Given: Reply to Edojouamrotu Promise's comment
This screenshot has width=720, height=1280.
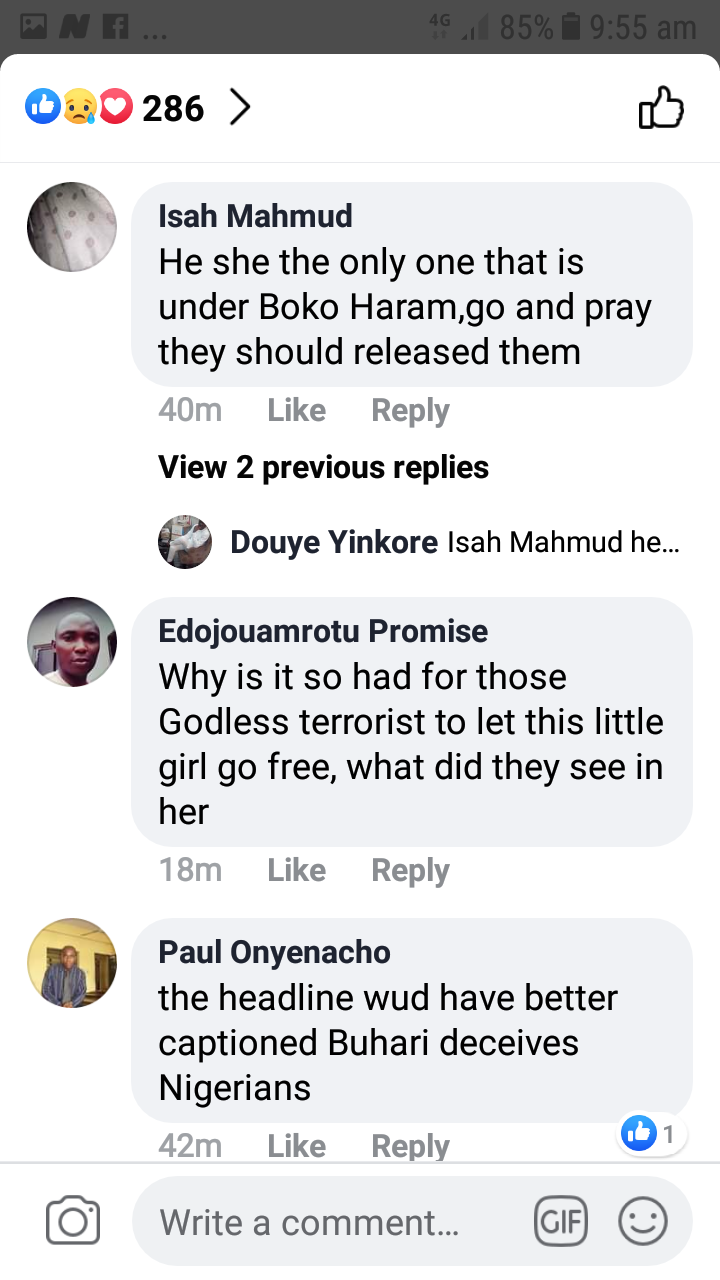Looking at the screenshot, I should [410, 870].
